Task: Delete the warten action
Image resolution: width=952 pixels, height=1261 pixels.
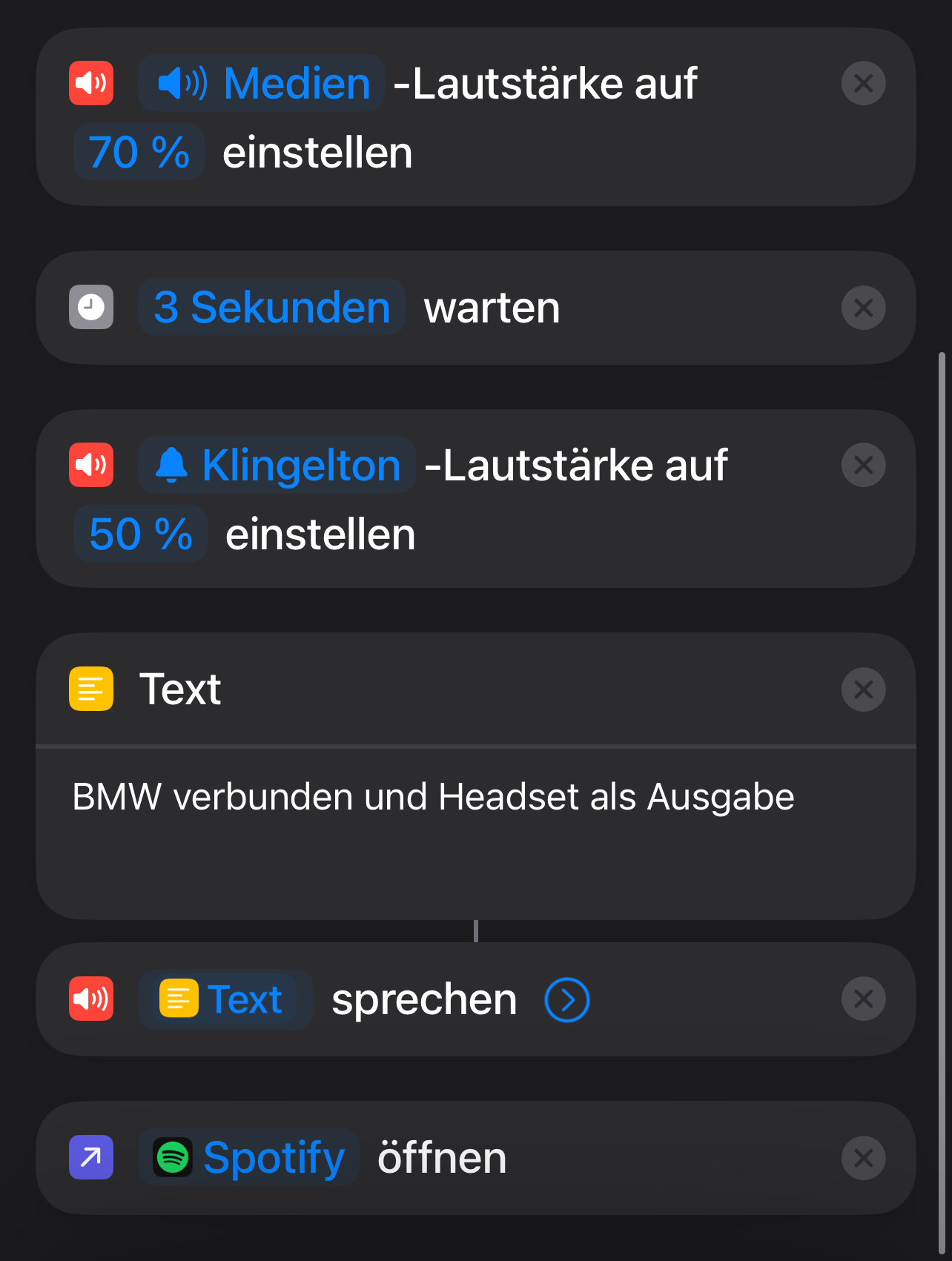Action: (x=863, y=308)
